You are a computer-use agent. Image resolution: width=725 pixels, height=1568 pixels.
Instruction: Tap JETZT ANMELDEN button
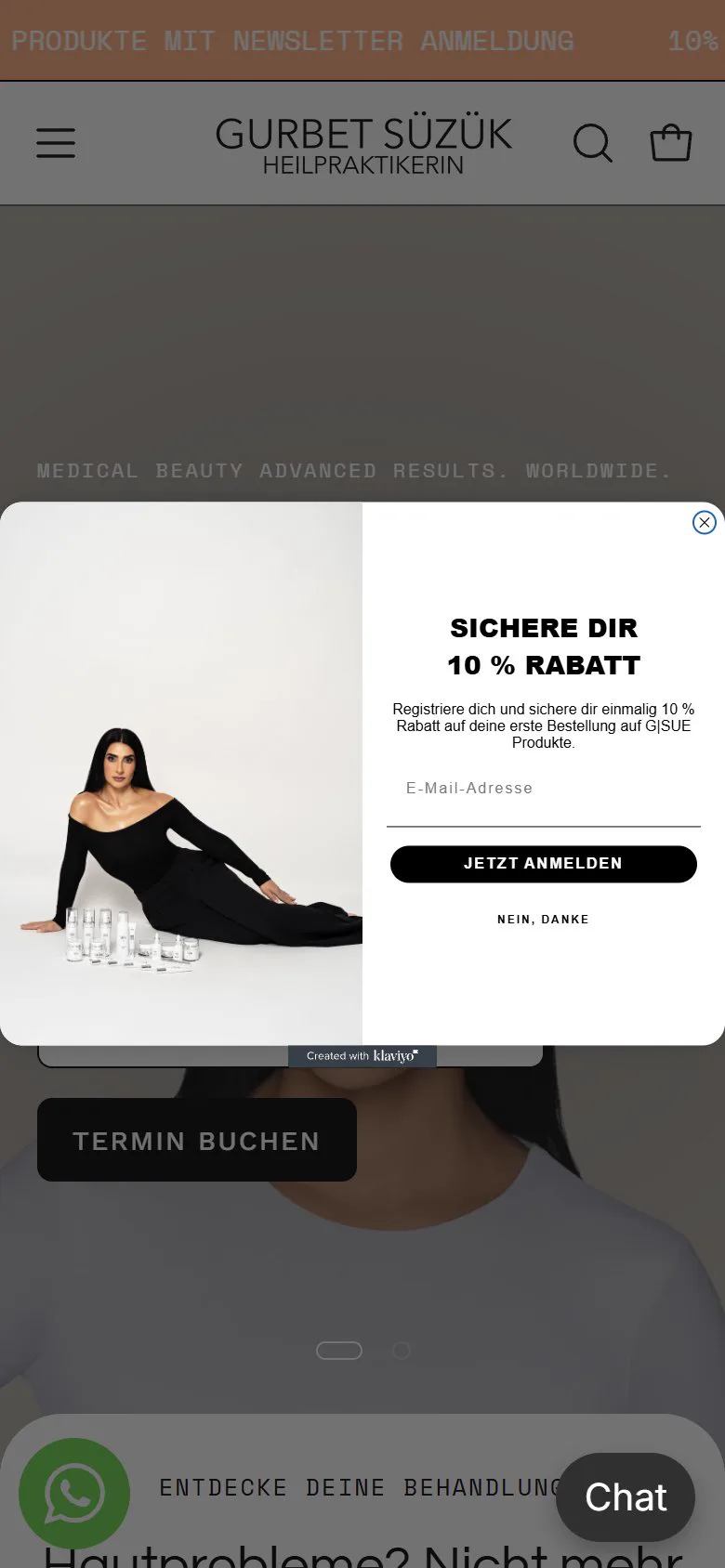point(544,864)
